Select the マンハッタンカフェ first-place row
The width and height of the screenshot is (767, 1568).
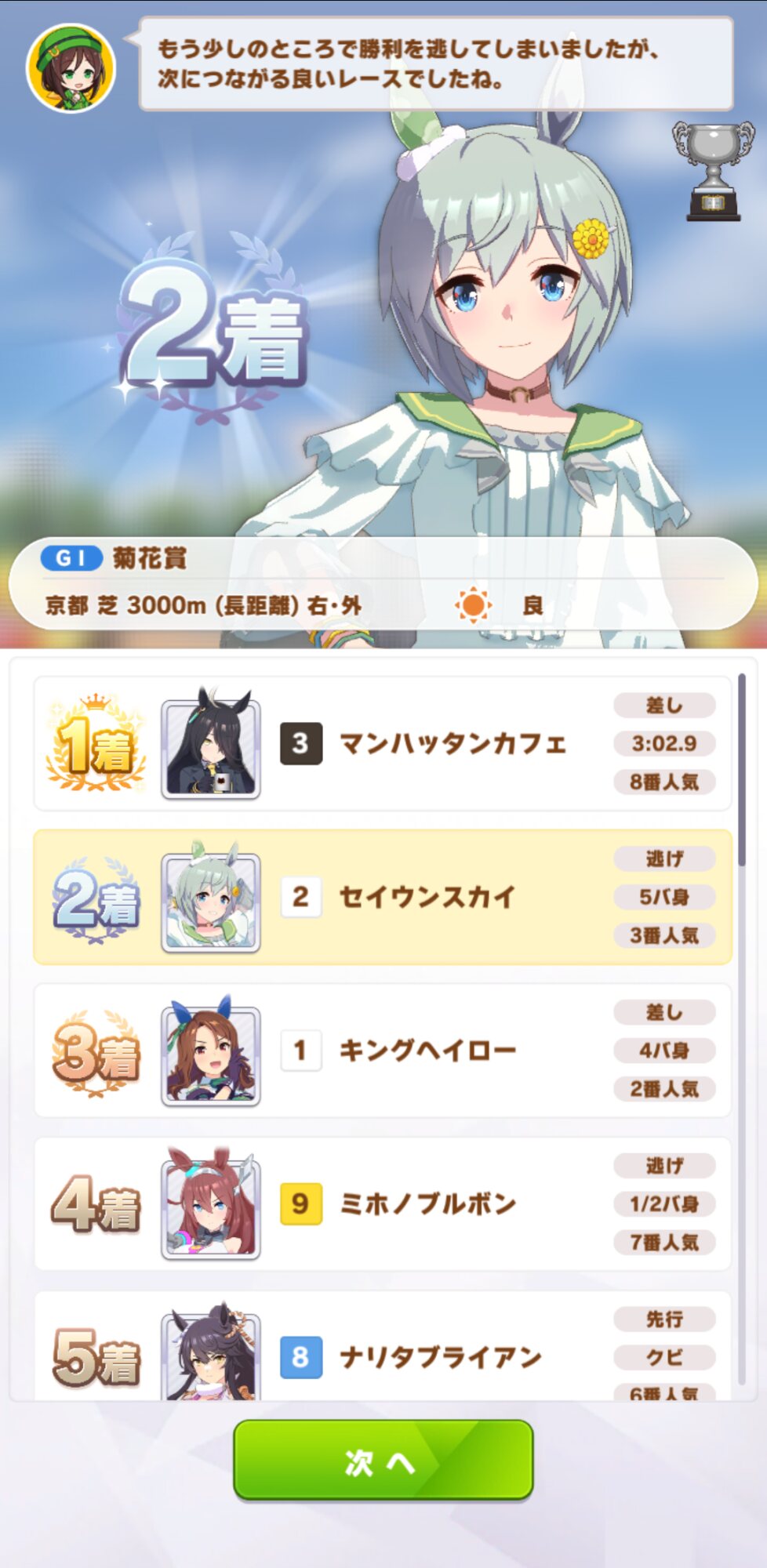click(x=383, y=743)
